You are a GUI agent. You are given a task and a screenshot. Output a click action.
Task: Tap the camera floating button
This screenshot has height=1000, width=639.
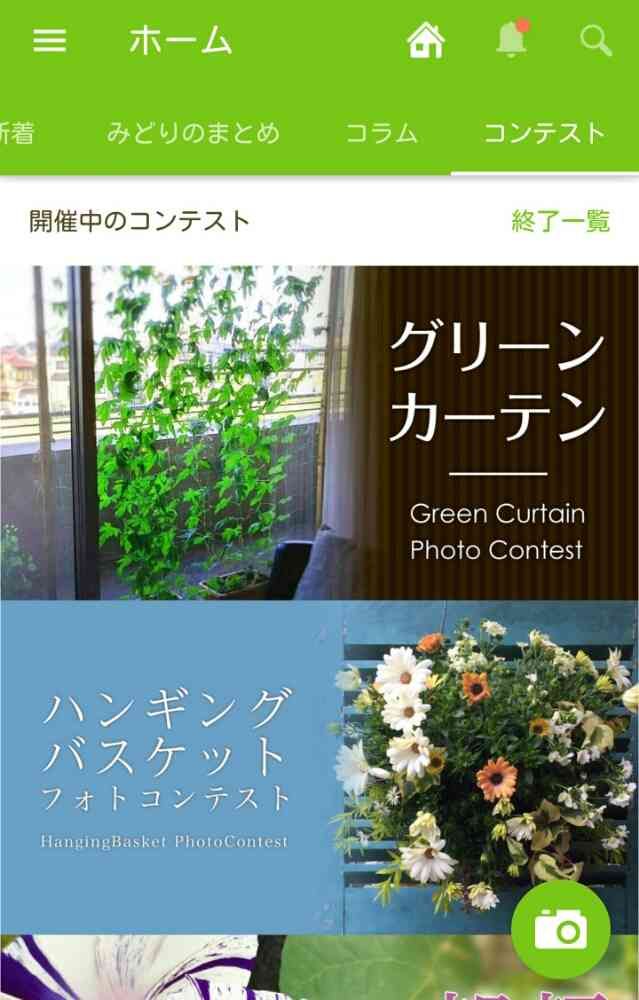click(x=560, y=930)
